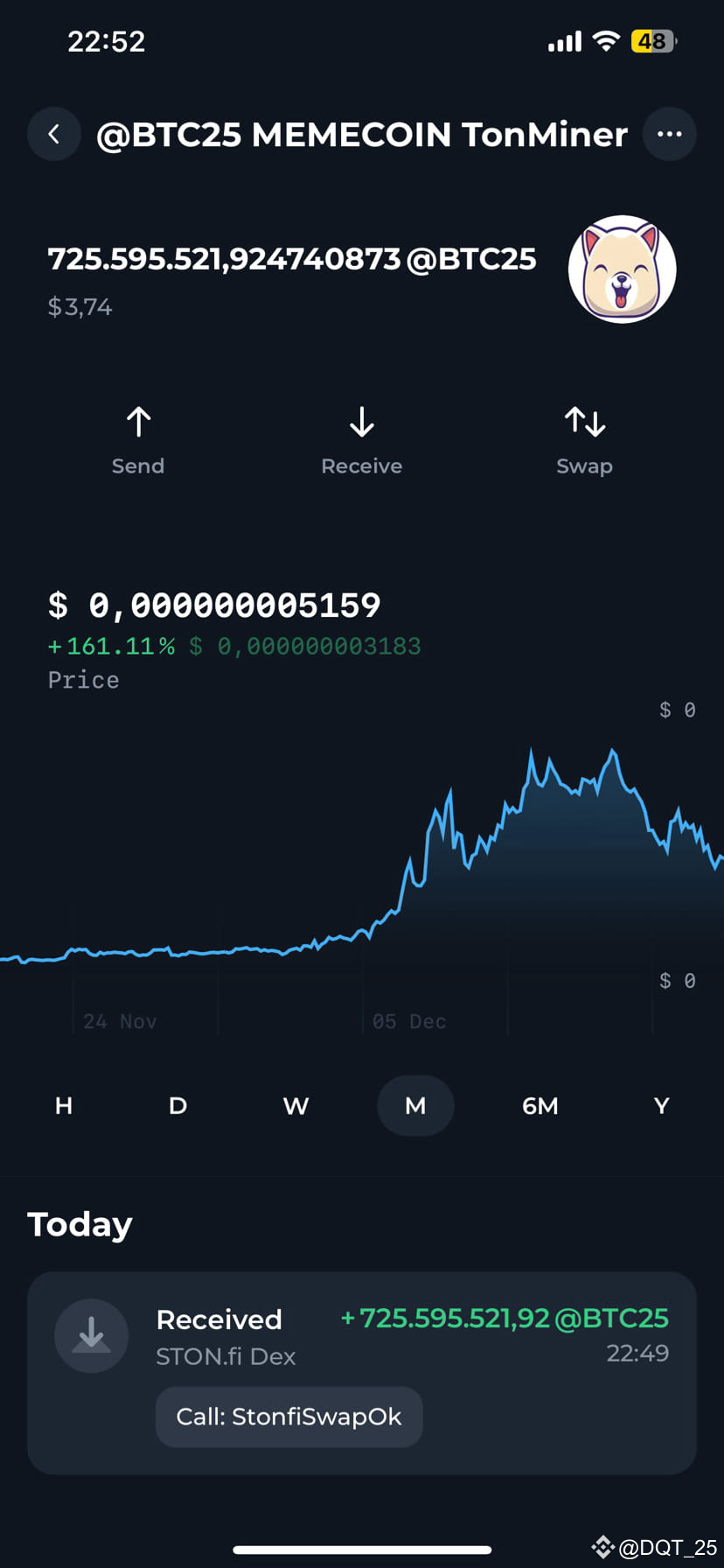Select the D chart range
This screenshot has height=1568, width=724.
coord(178,1106)
